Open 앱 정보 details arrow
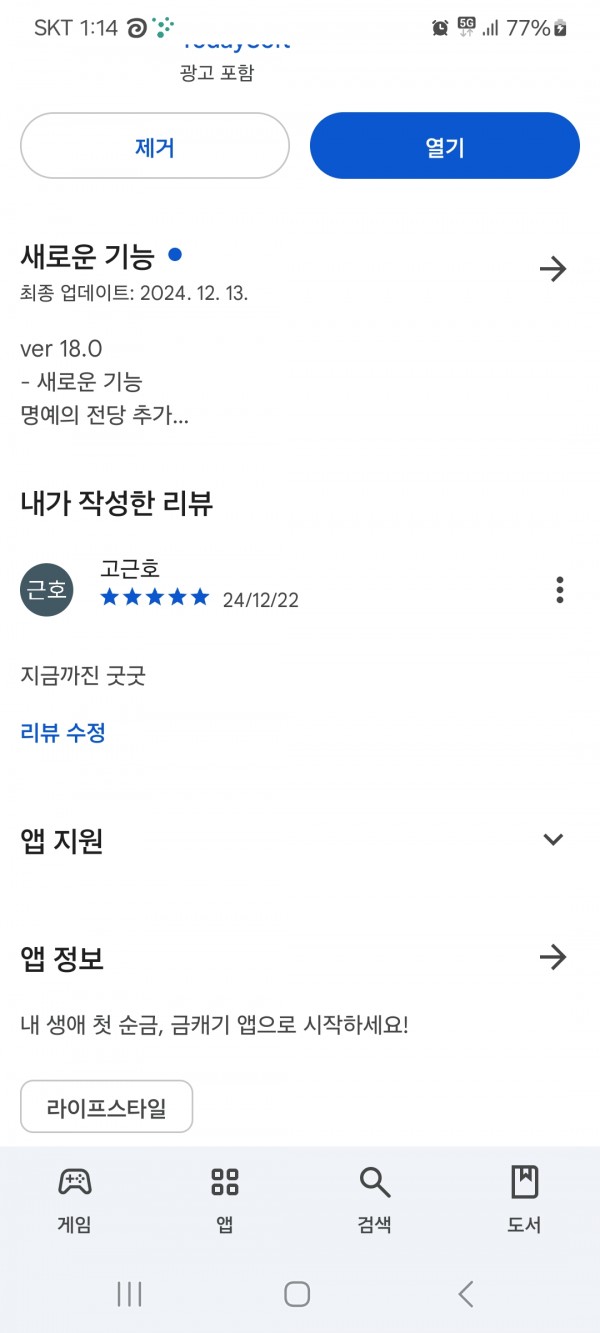The width and height of the screenshot is (600, 1333). [x=553, y=958]
